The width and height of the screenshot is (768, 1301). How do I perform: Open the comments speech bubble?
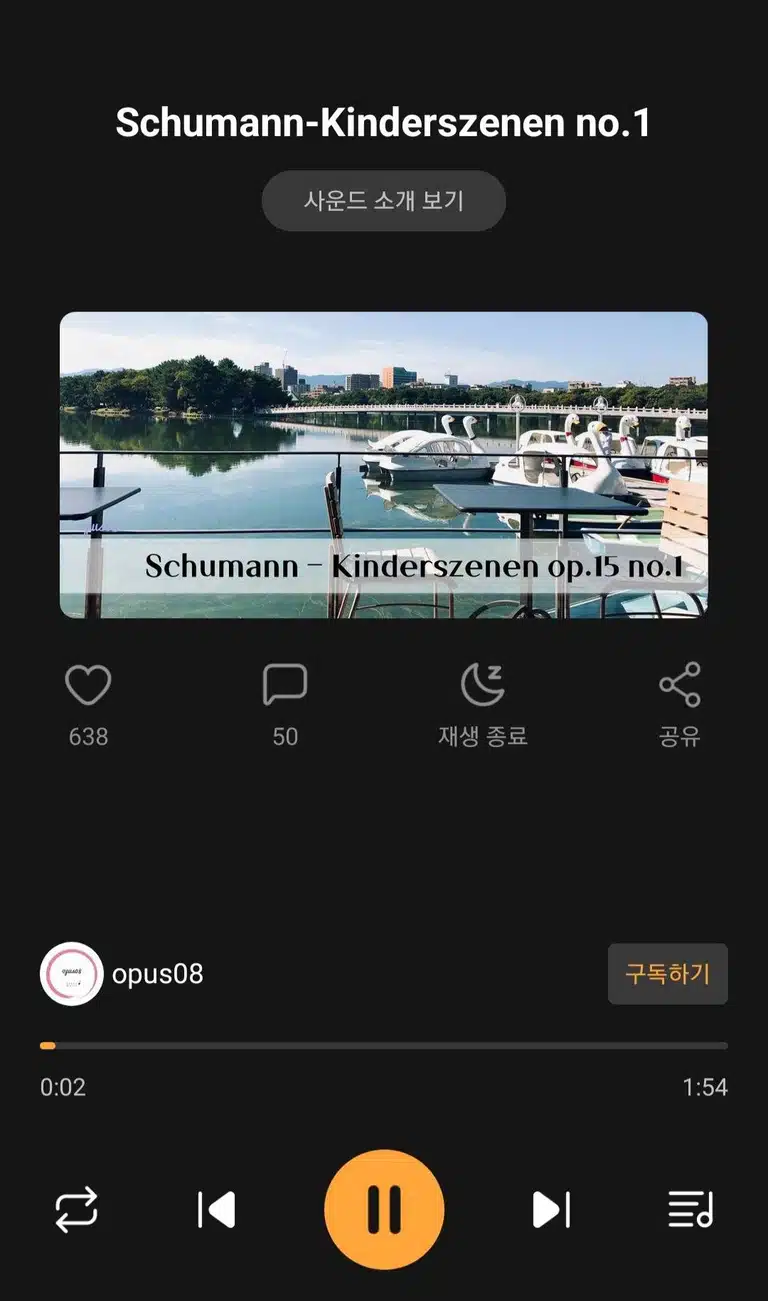tap(285, 686)
